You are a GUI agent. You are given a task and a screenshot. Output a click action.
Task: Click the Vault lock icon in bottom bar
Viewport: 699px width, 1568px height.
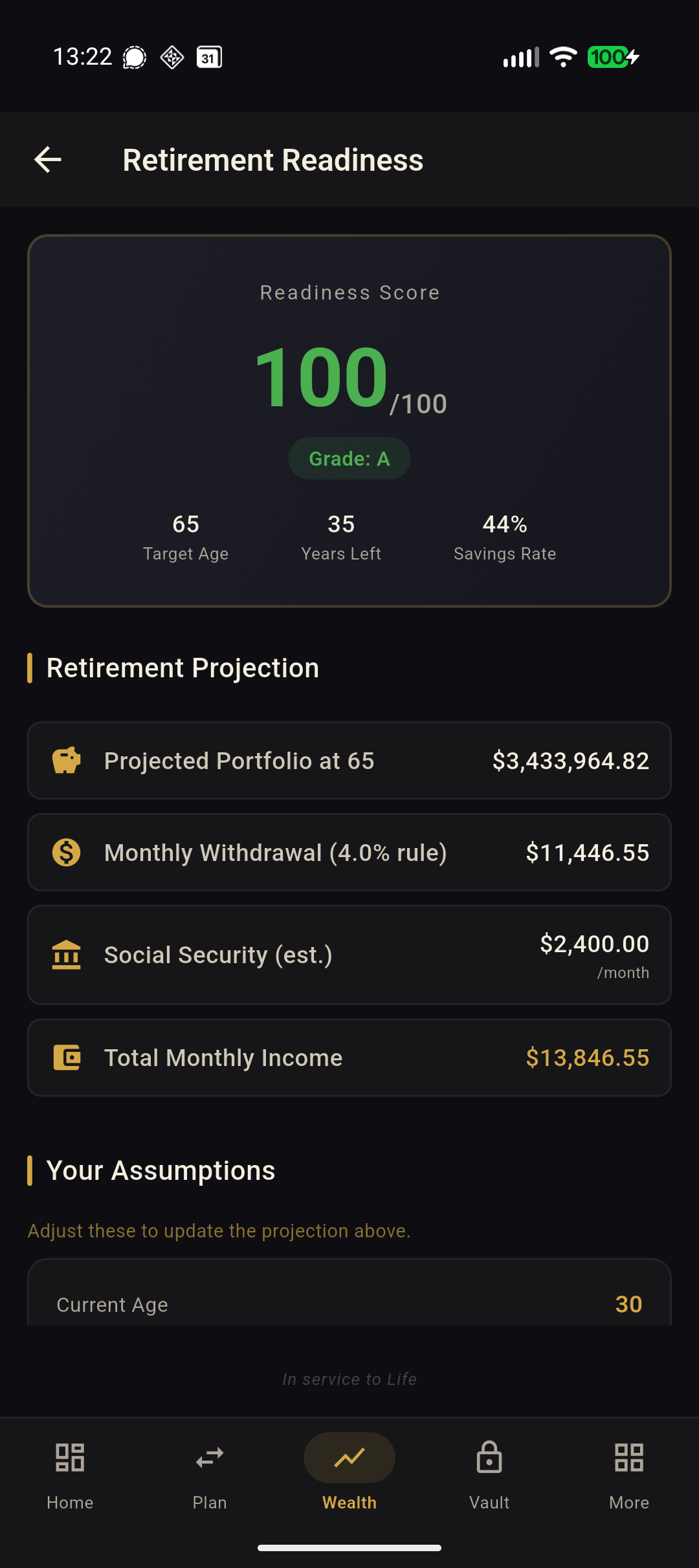pyautogui.click(x=489, y=1457)
